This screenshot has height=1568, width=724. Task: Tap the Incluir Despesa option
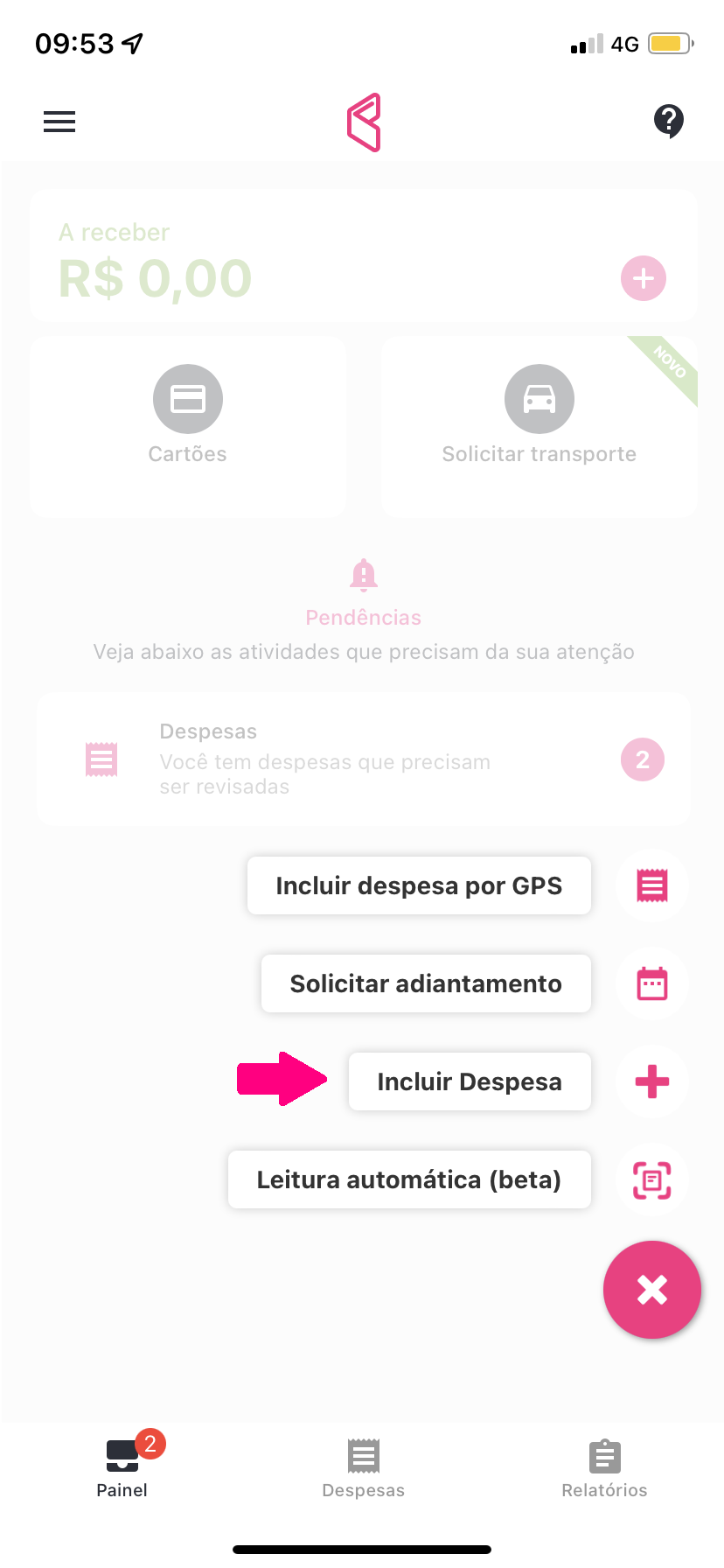(470, 1081)
